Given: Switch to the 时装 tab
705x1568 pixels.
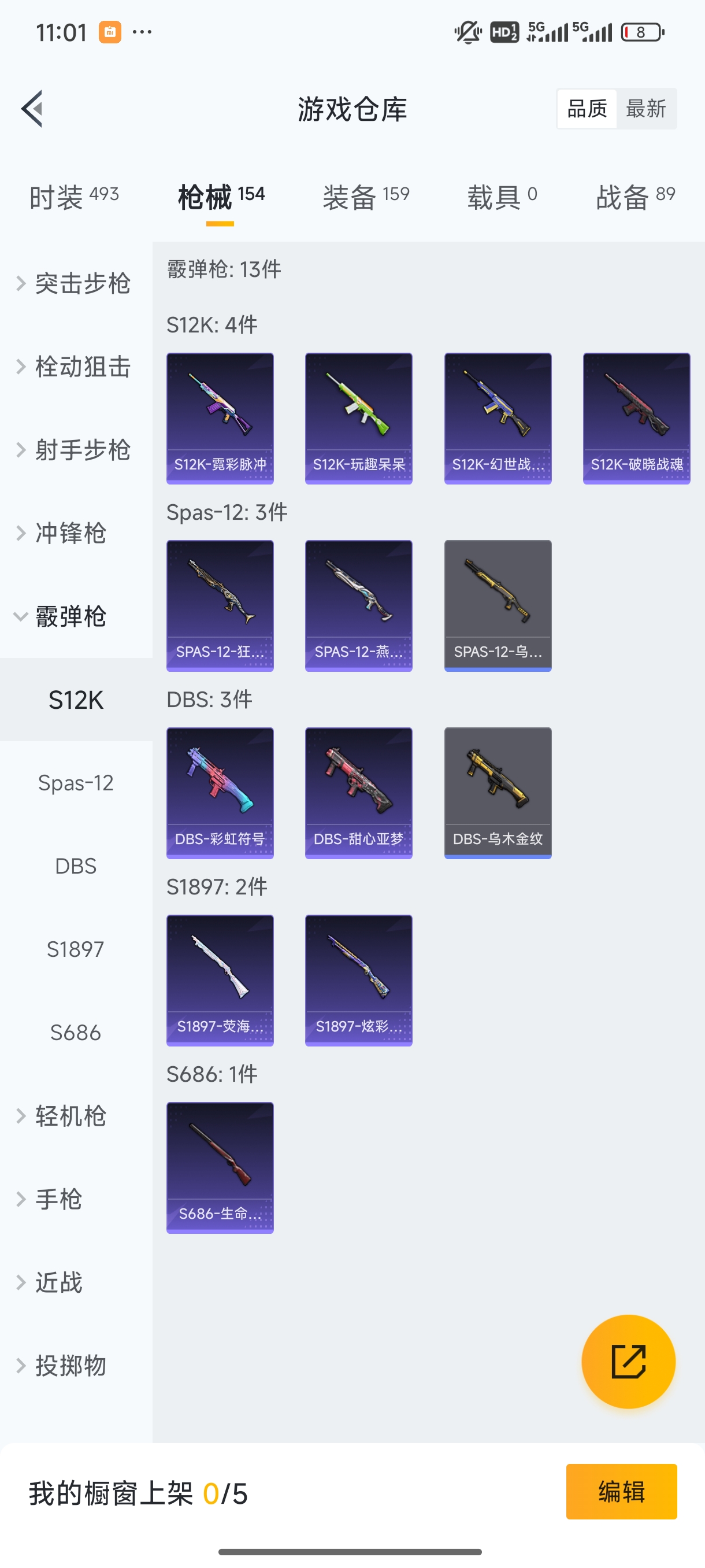Looking at the screenshot, I should [73, 196].
